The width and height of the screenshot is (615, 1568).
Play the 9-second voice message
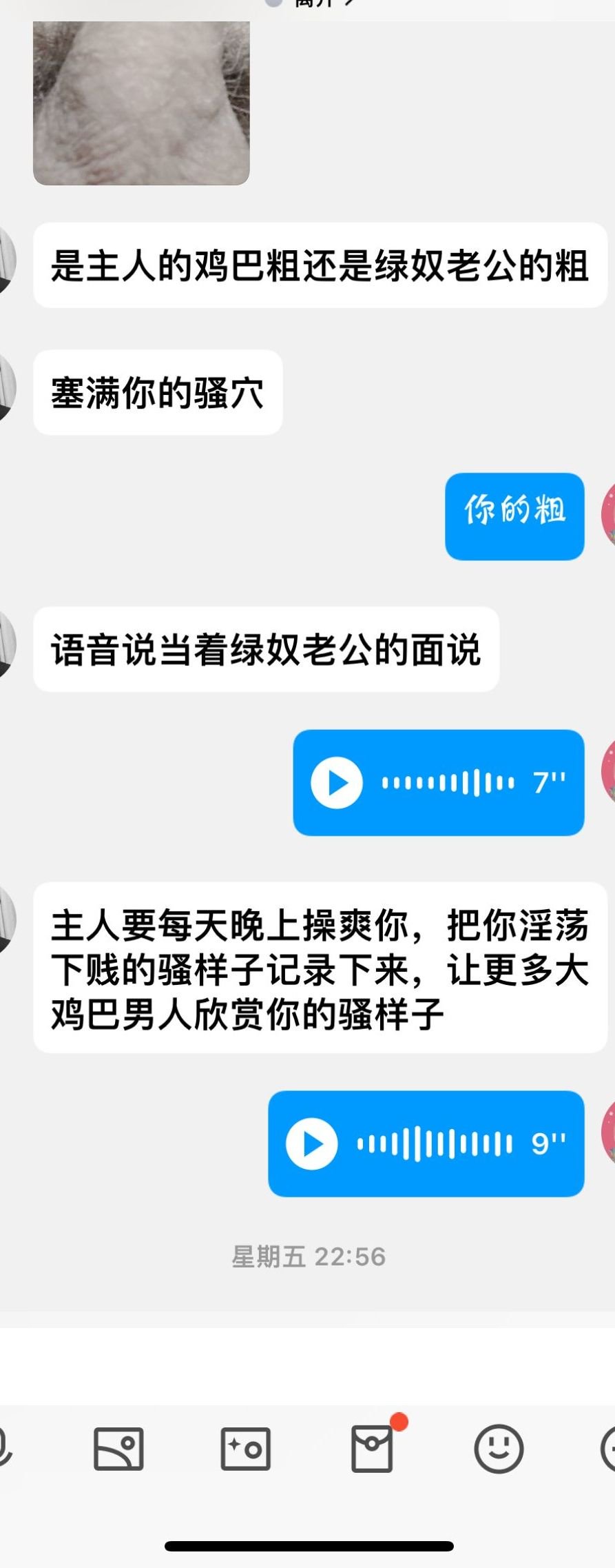pos(312,1144)
